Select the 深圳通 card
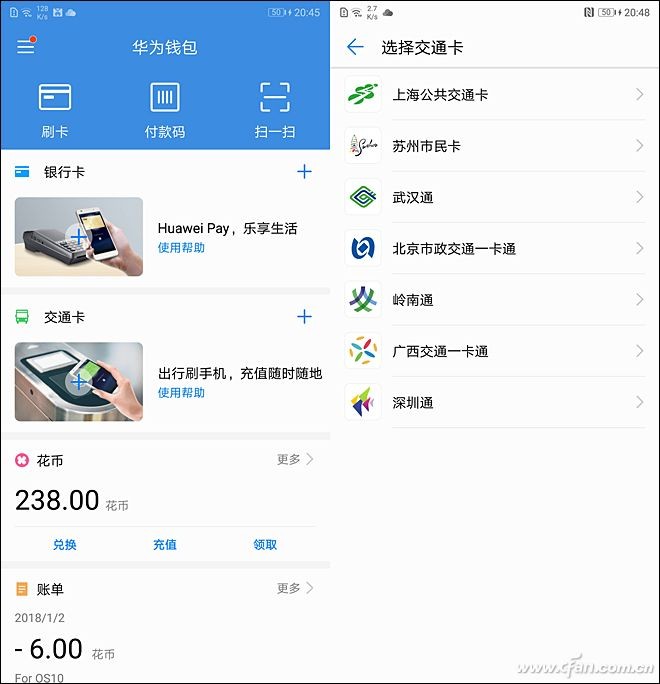660x684 pixels. [494, 403]
